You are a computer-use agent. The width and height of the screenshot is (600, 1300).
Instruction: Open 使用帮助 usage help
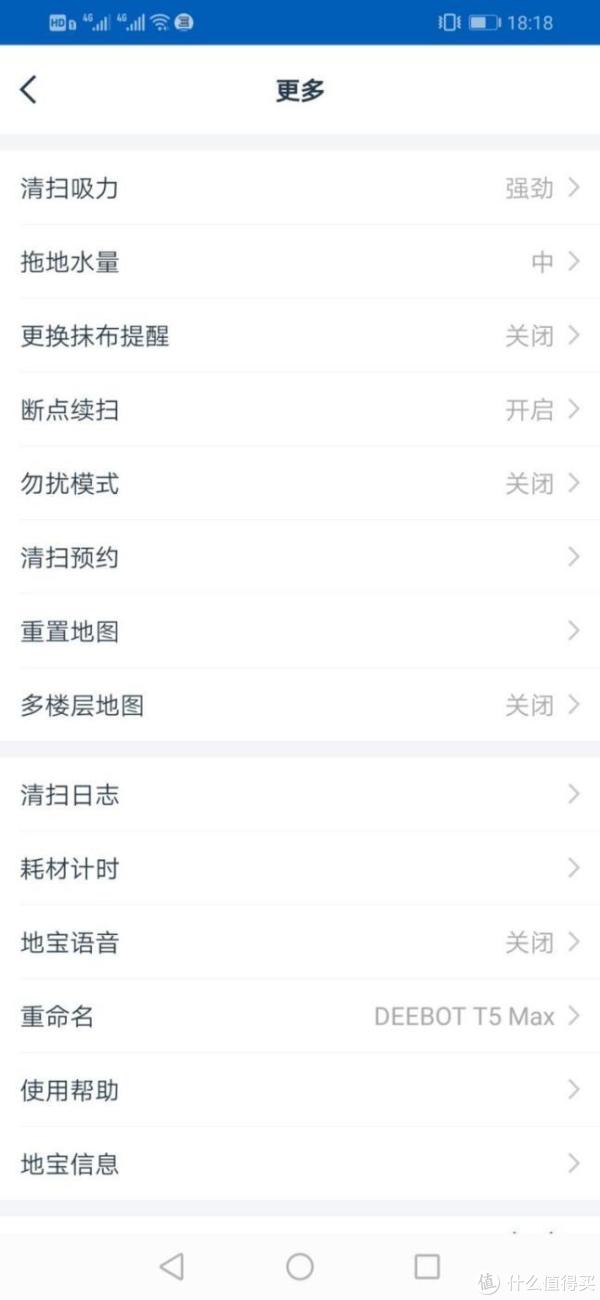(x=300, y=1091)
